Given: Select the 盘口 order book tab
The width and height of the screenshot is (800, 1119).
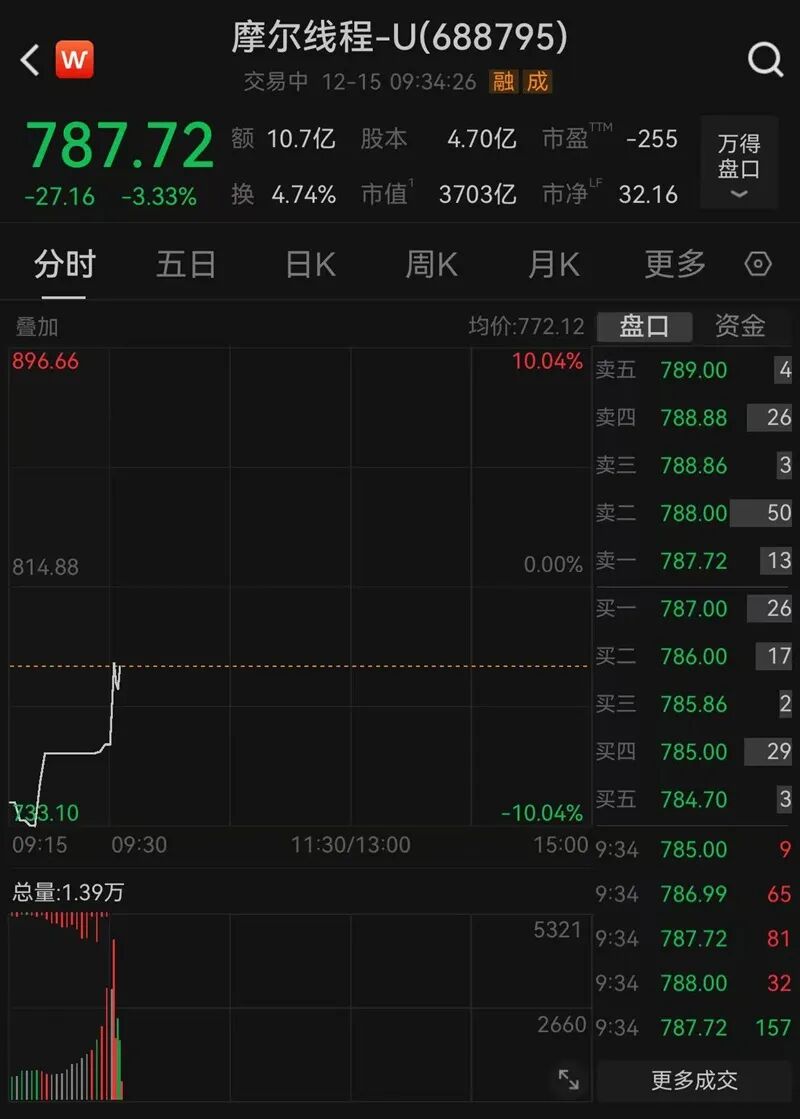Looking at the screenshot, I should pos(644,326).
